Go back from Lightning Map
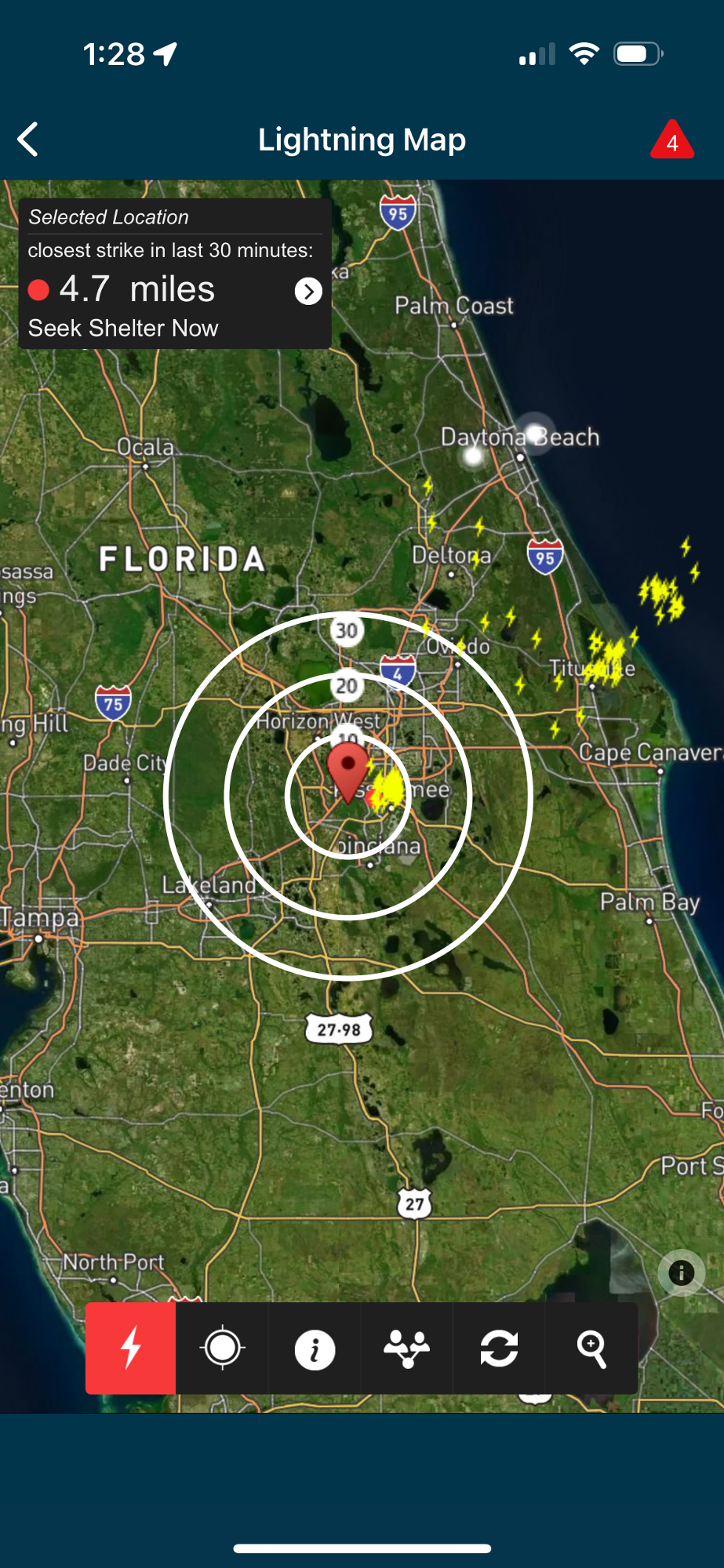The width and height of the screenshot is (724, 1568). click(x=28, y=140)
